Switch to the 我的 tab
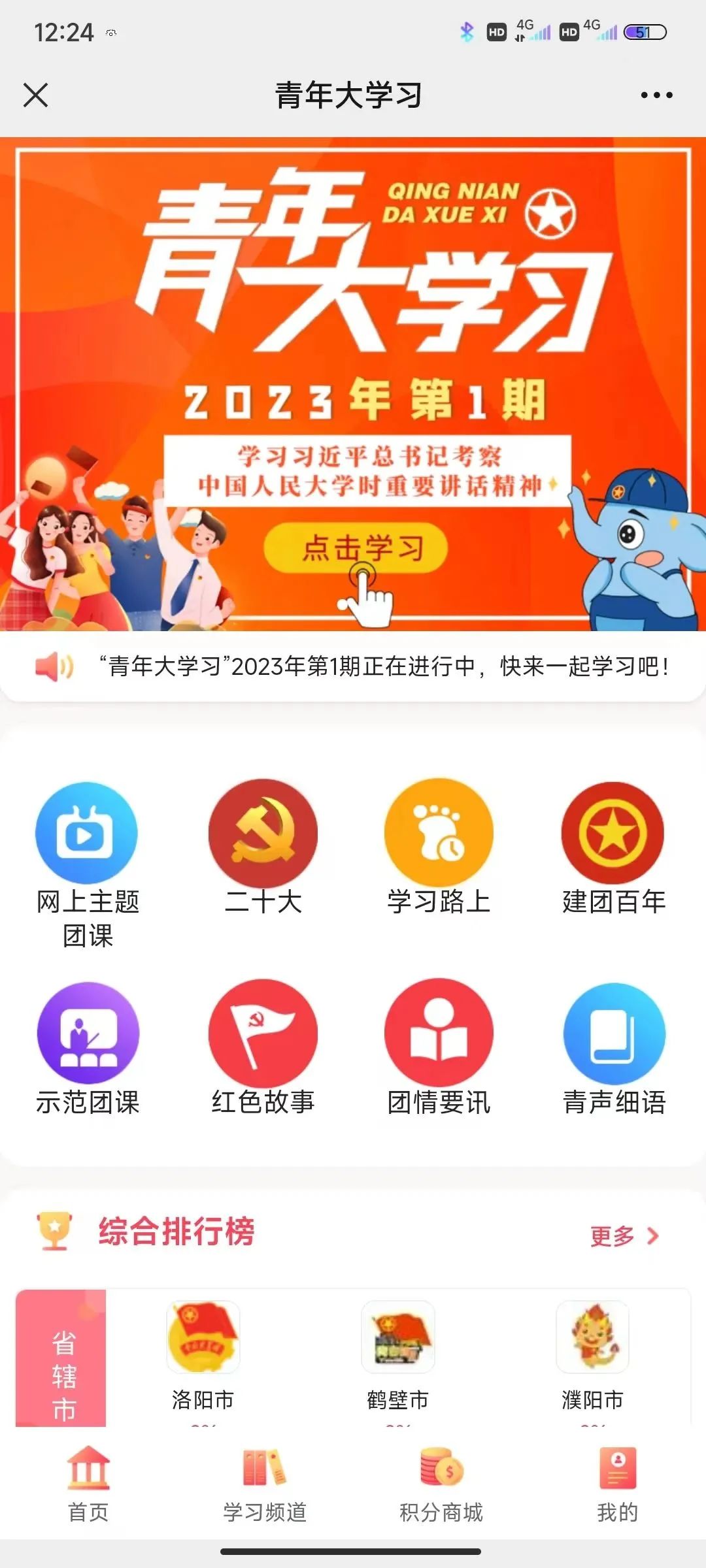706x1568 pixels. (617, 1484)
